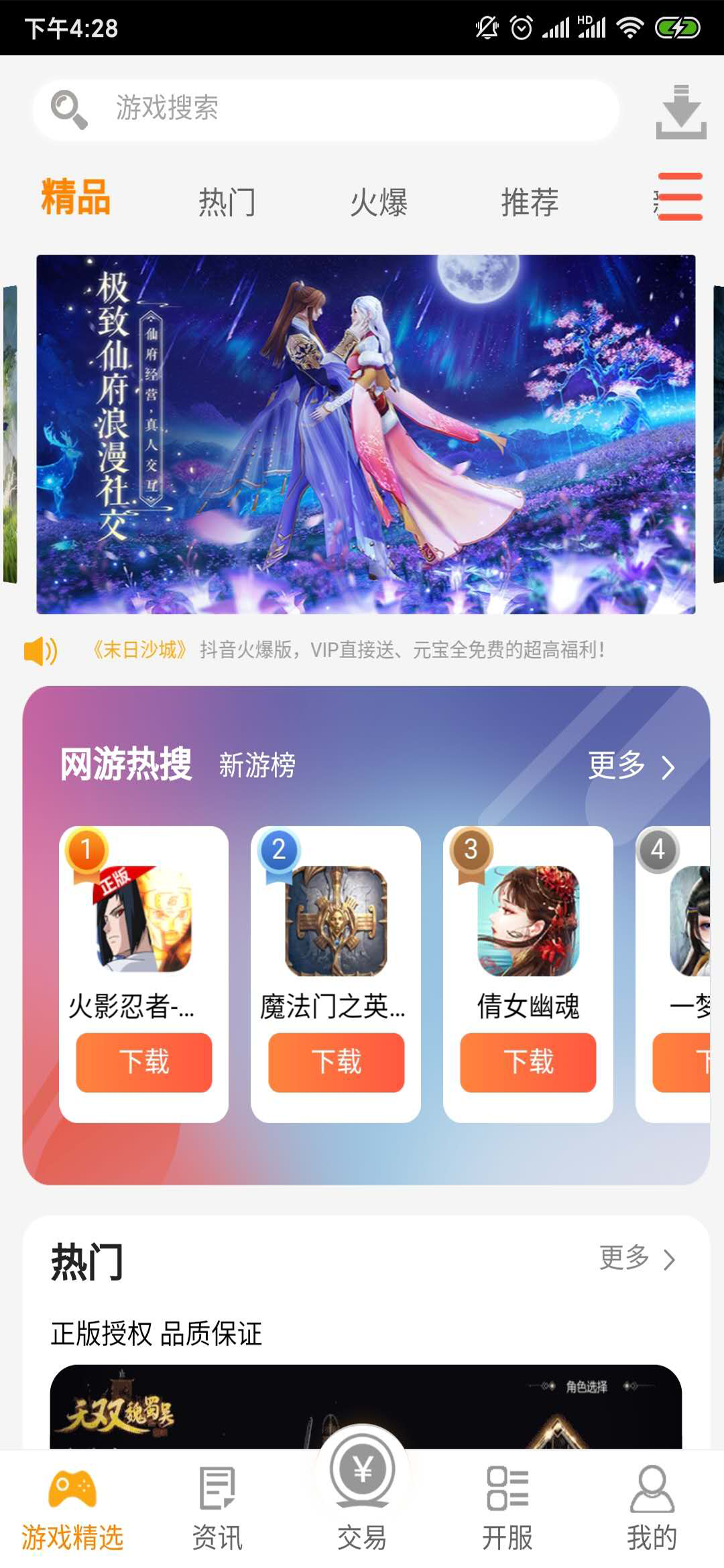View 更多 in 网游热搜
724x1568 pixels.
pyautogui.click(x=630, y=766)
